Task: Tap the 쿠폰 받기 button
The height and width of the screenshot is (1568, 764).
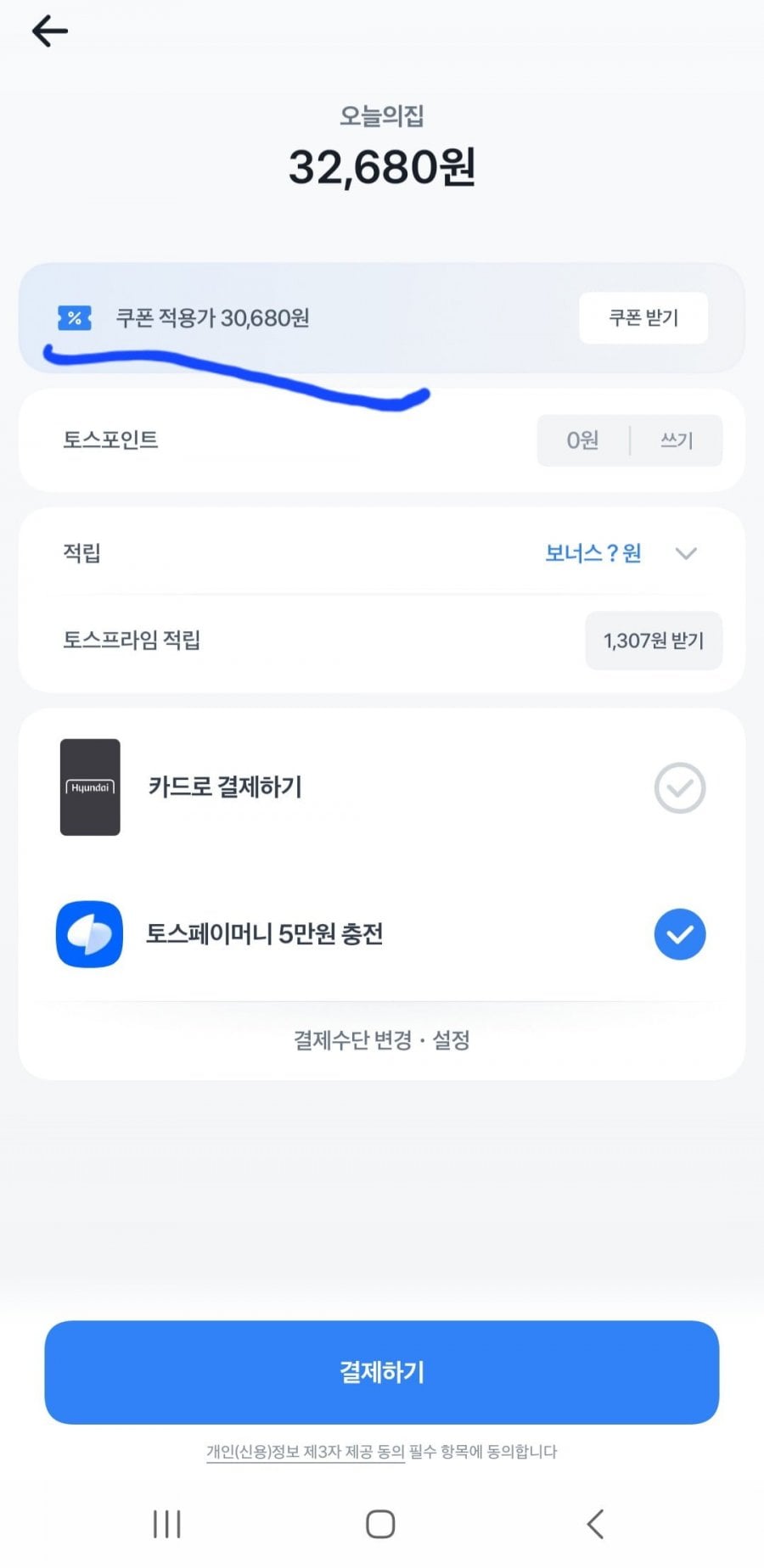Action: (643, 318)
